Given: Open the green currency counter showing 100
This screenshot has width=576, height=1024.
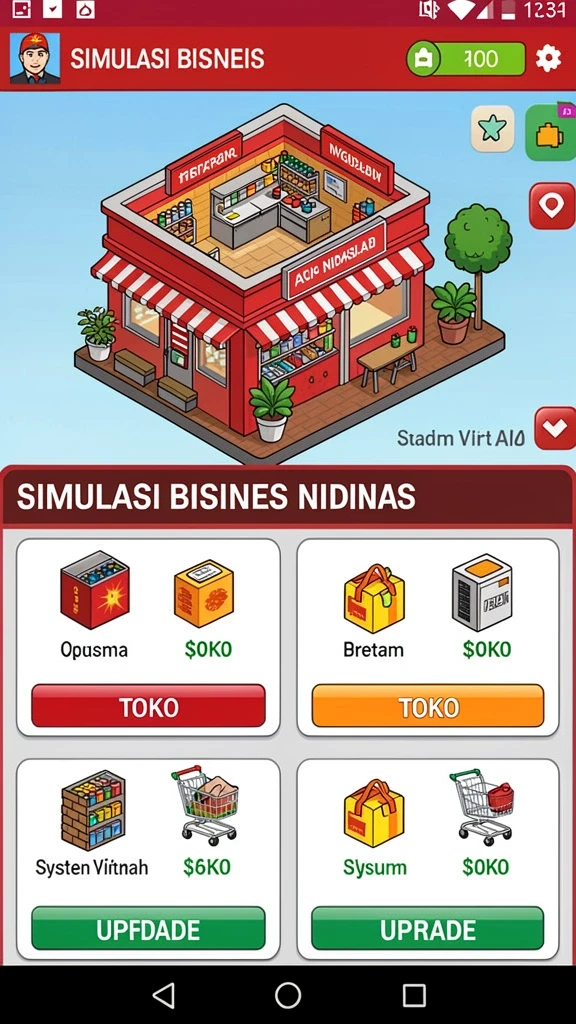Looking at the screenshot, I should tap(466, 59).
